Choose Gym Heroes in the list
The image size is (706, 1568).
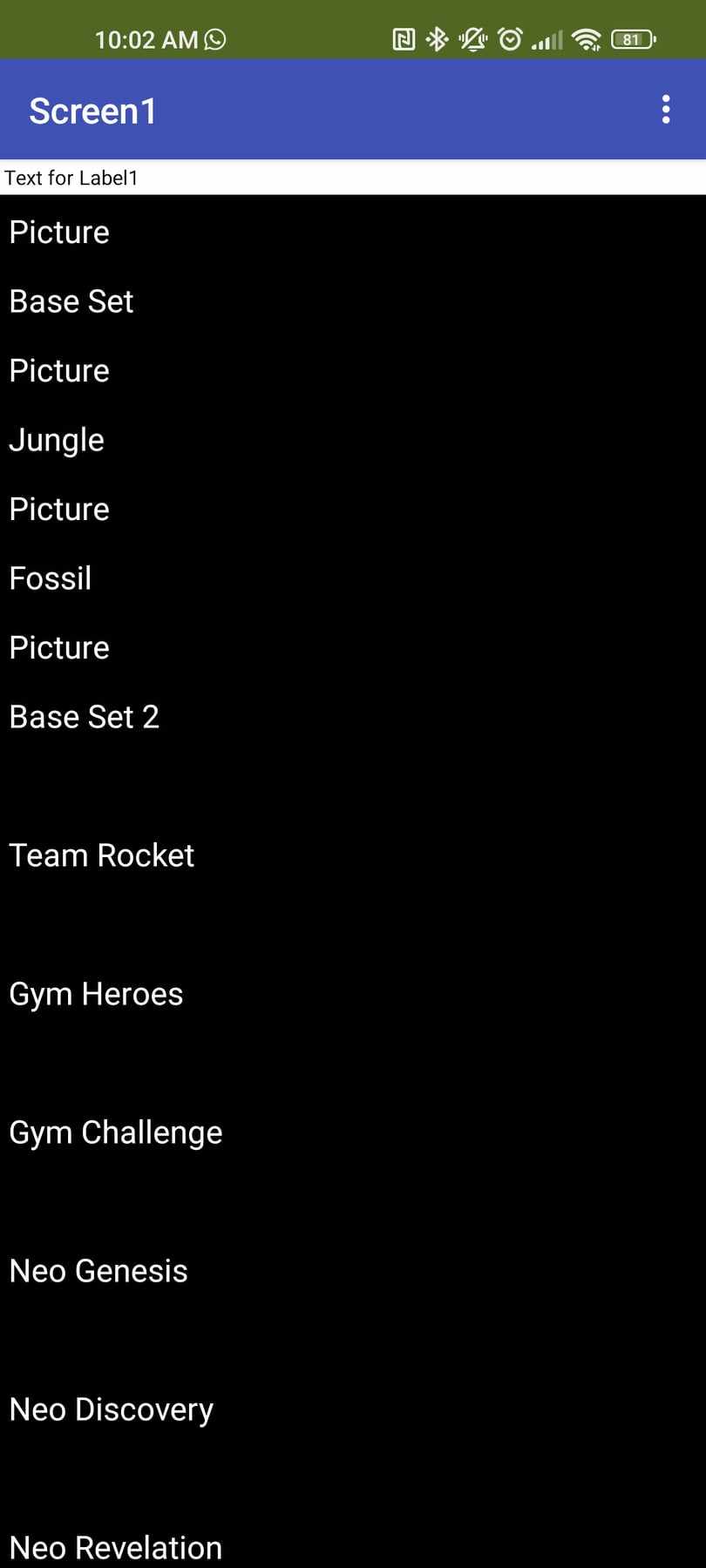[353, 994]
